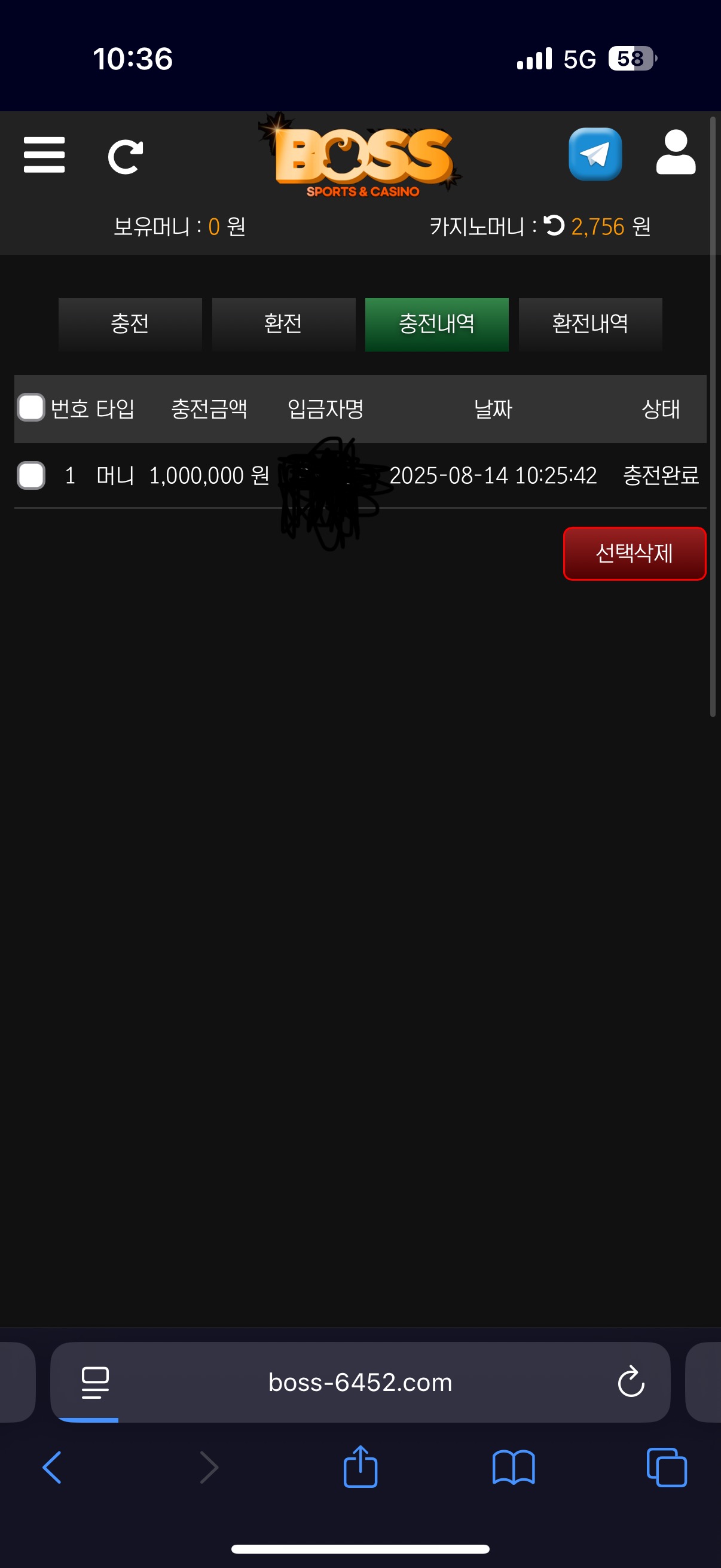This screenshot has width=721, height=1568.
Task: Open the Telegram contact icon
Action: pyautogui.click(x=594, y=154)
